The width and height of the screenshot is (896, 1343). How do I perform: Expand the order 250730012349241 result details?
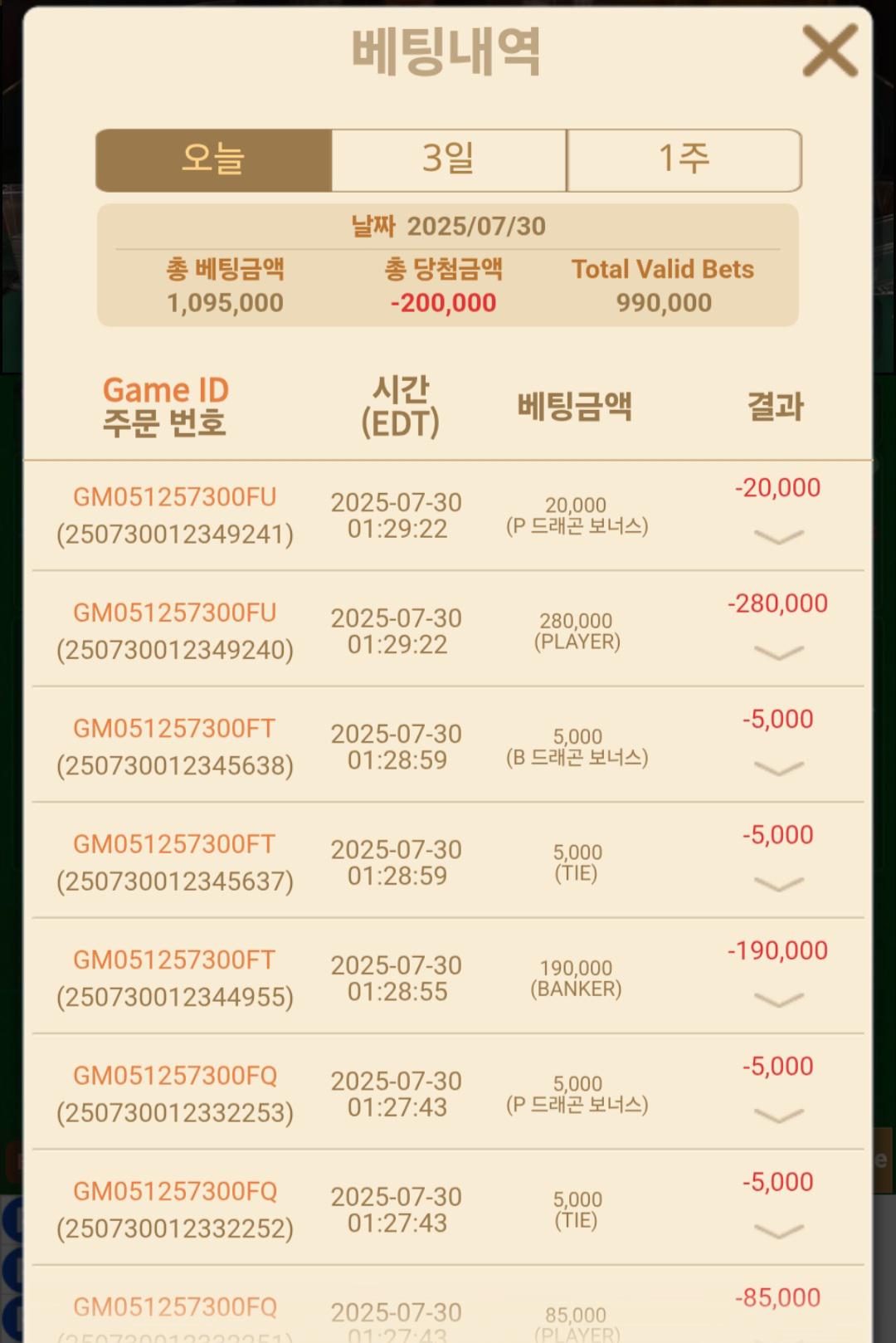(778, 537)
